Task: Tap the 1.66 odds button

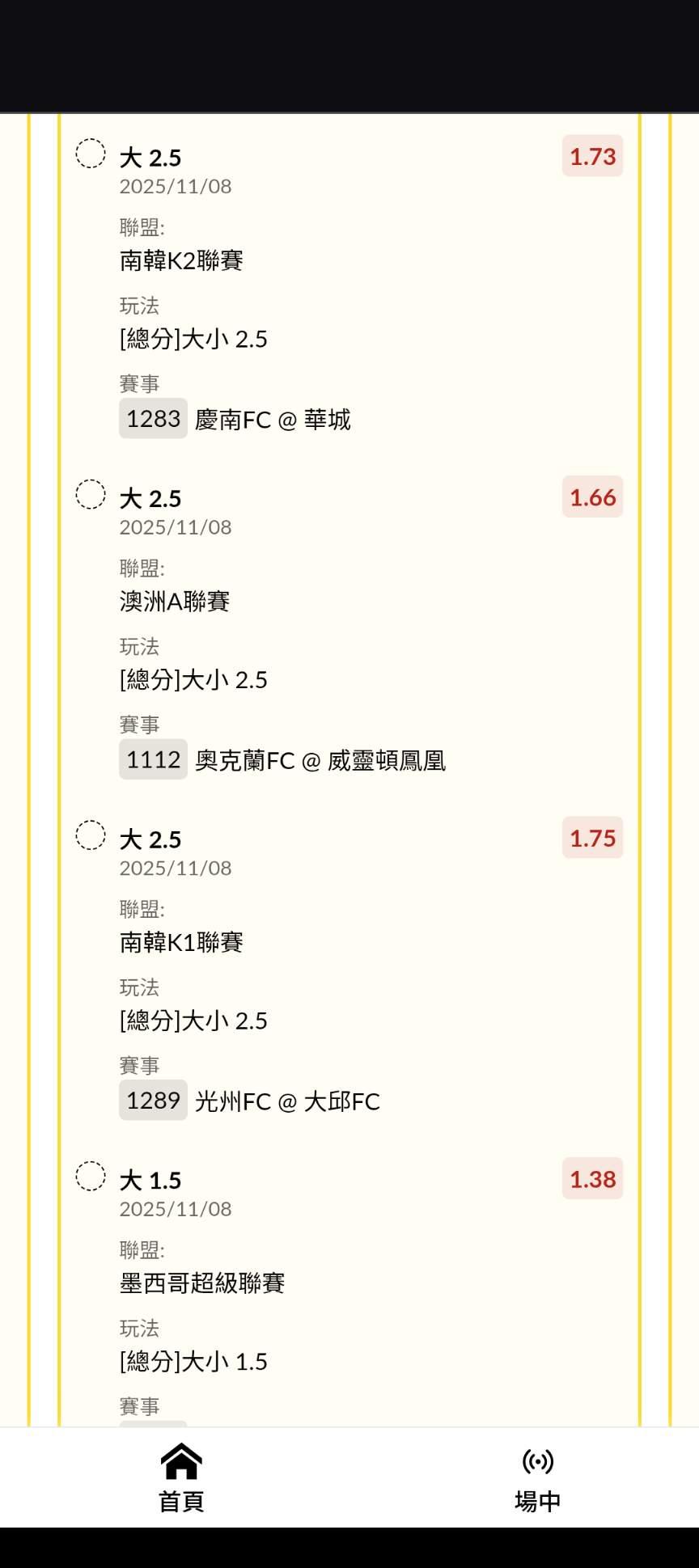Action: [x=593, y=497]
